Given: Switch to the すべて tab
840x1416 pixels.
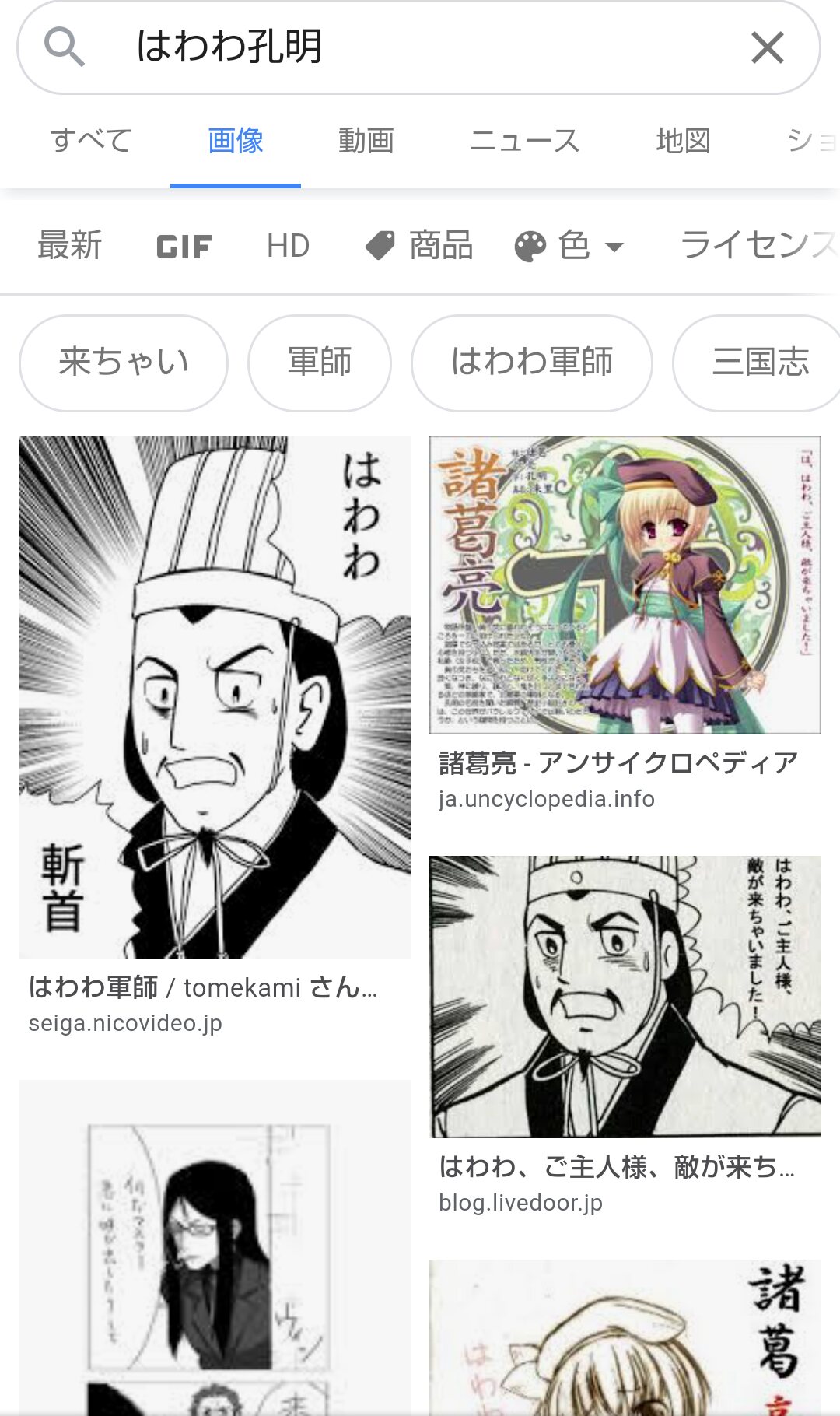Looking at the screenshot, I should click(91, 141).
